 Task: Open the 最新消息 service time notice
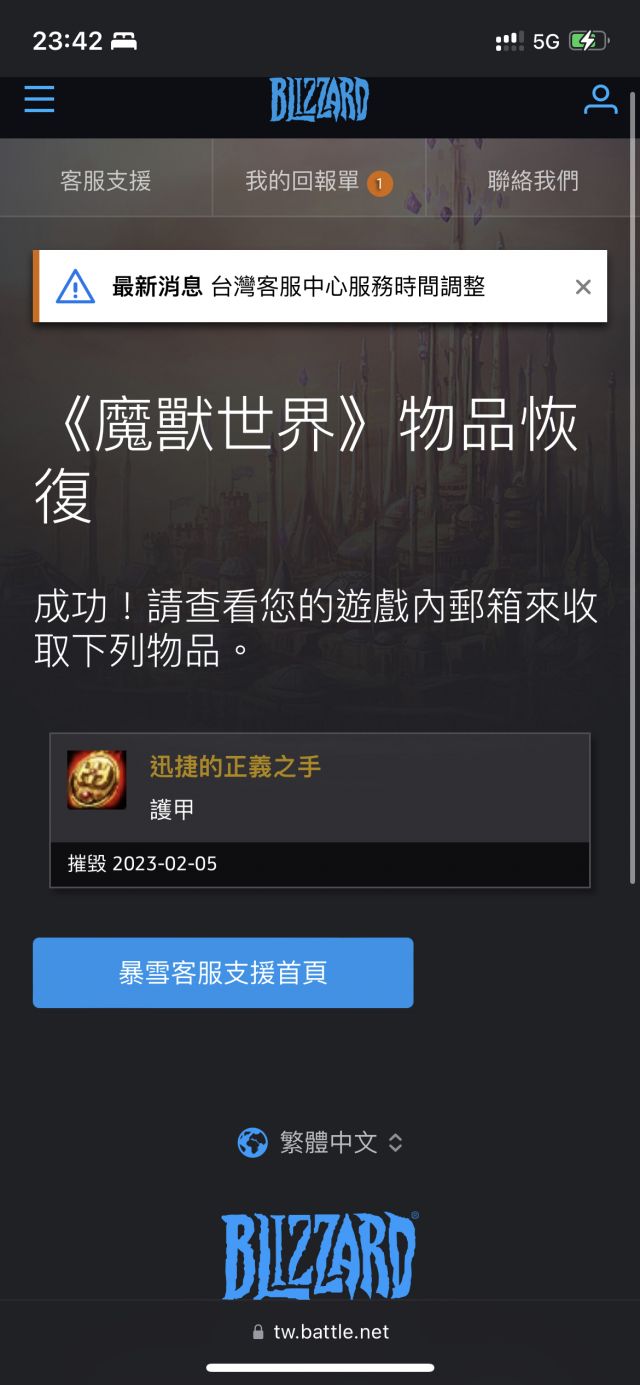pyautogui.click(x=298, y=287)
